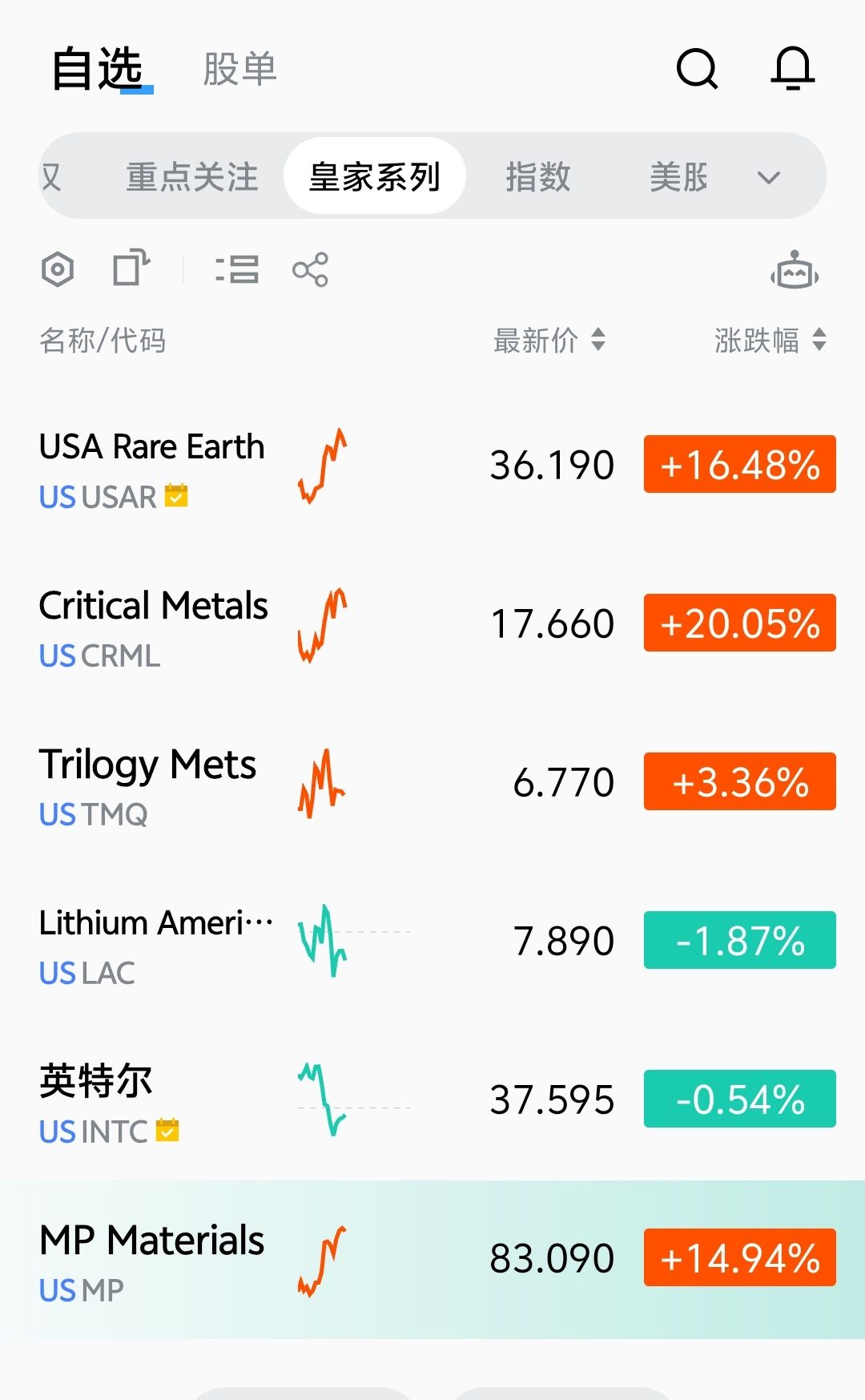Image resolution: width=865 pixels, height=1400 pixels.
Task: Sort stocks by 涨跌幅
Action: (x=770, y=341)
